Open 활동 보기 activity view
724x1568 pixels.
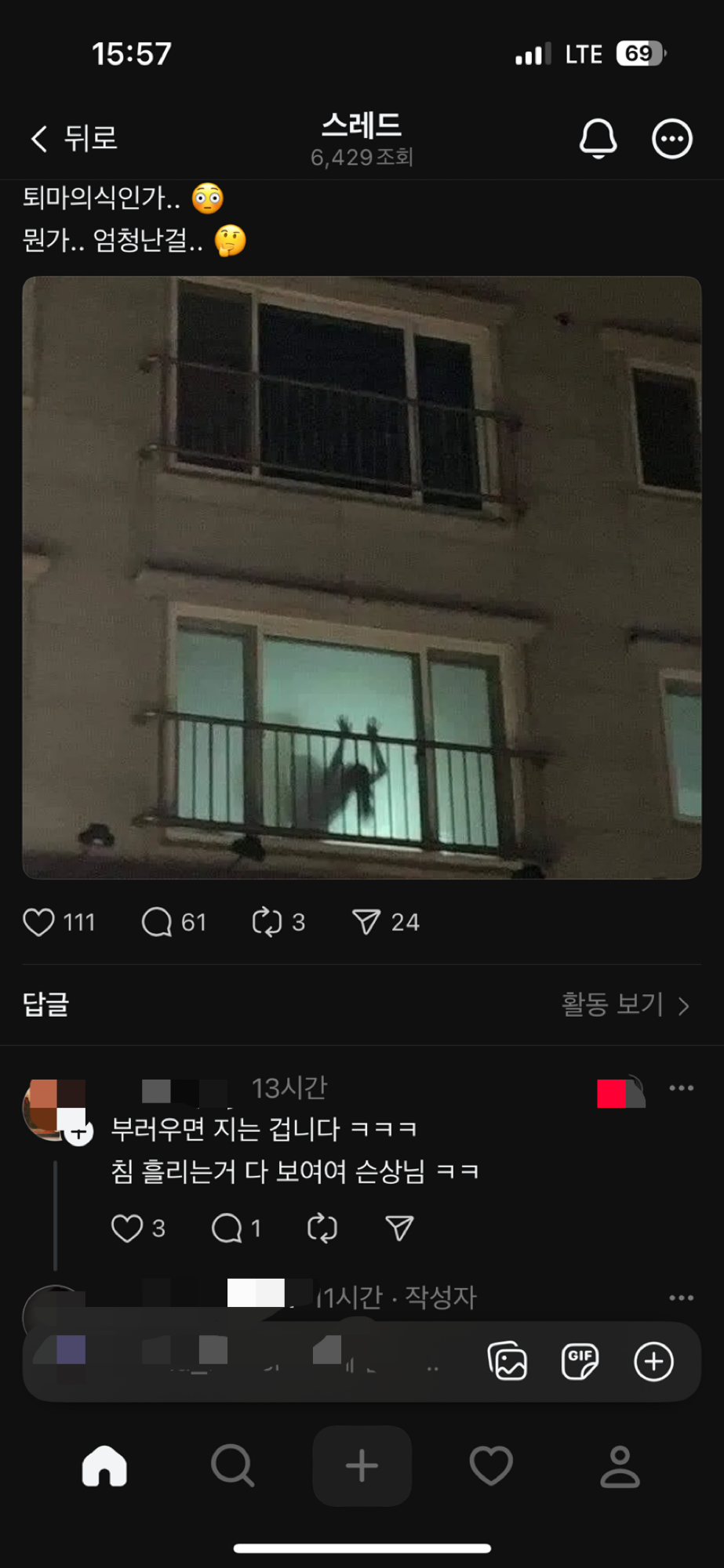625,1004
